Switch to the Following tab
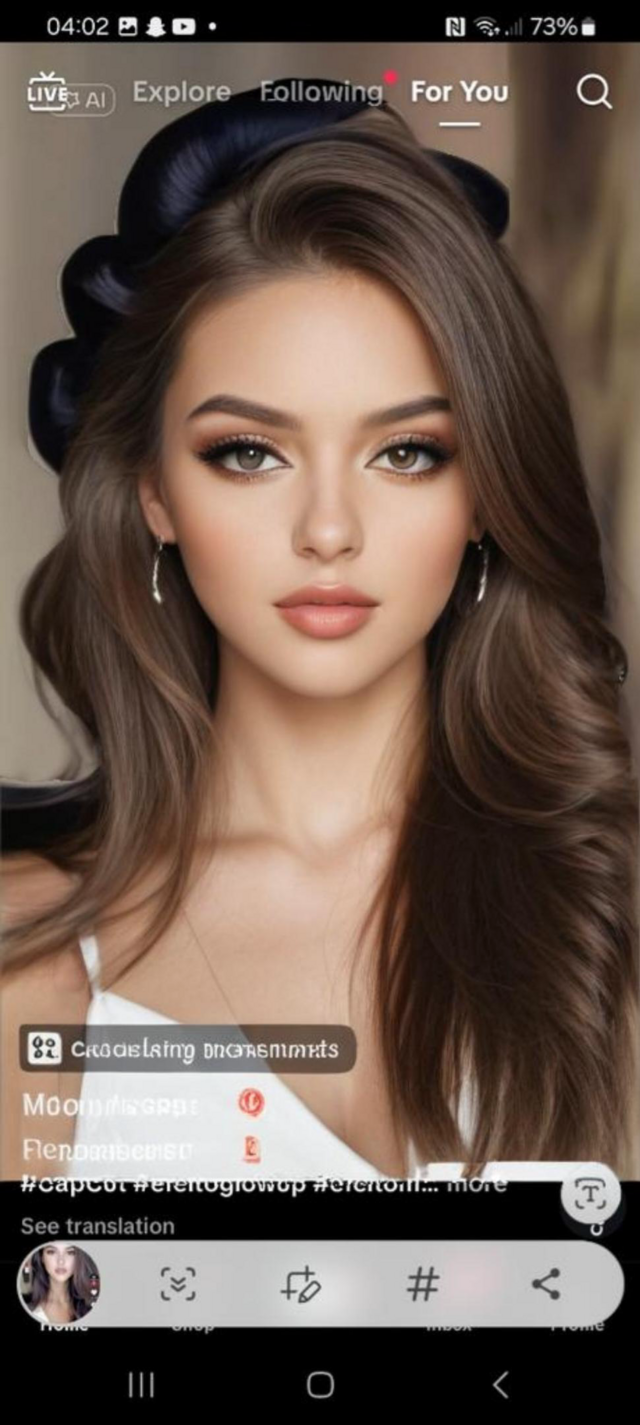Image resolution: width=640 pixels, height=1425 pixels. tap(321, 92)
